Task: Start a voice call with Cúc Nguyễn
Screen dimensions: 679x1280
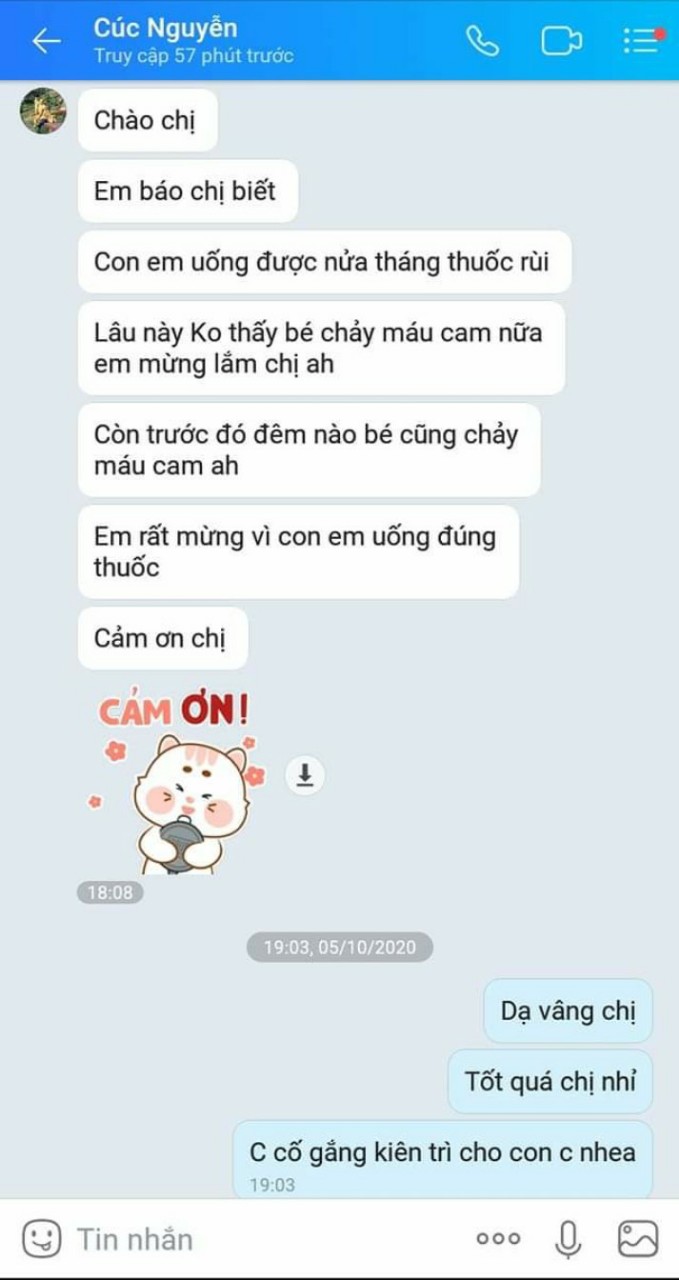Action: click(x=482, y=40)
